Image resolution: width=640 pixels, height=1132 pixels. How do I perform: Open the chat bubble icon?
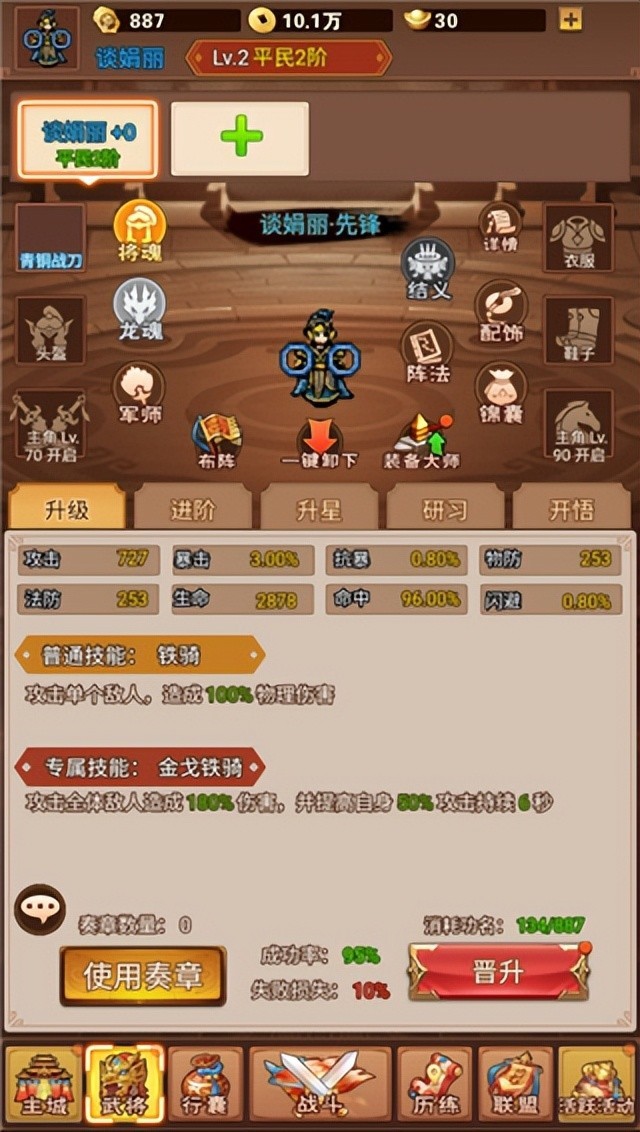(40, 908)
